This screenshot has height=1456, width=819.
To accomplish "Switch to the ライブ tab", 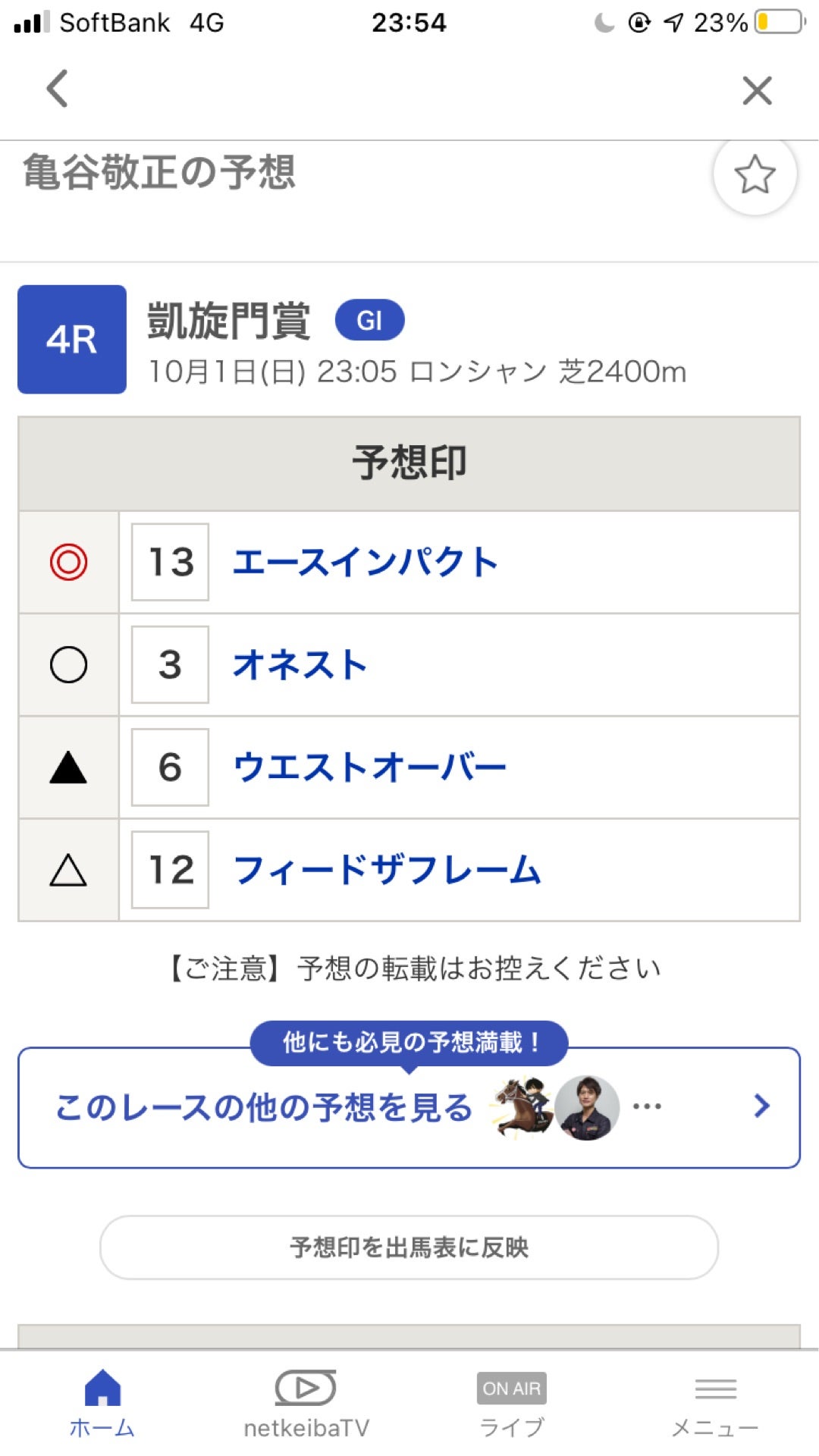I will (512, 1404).
